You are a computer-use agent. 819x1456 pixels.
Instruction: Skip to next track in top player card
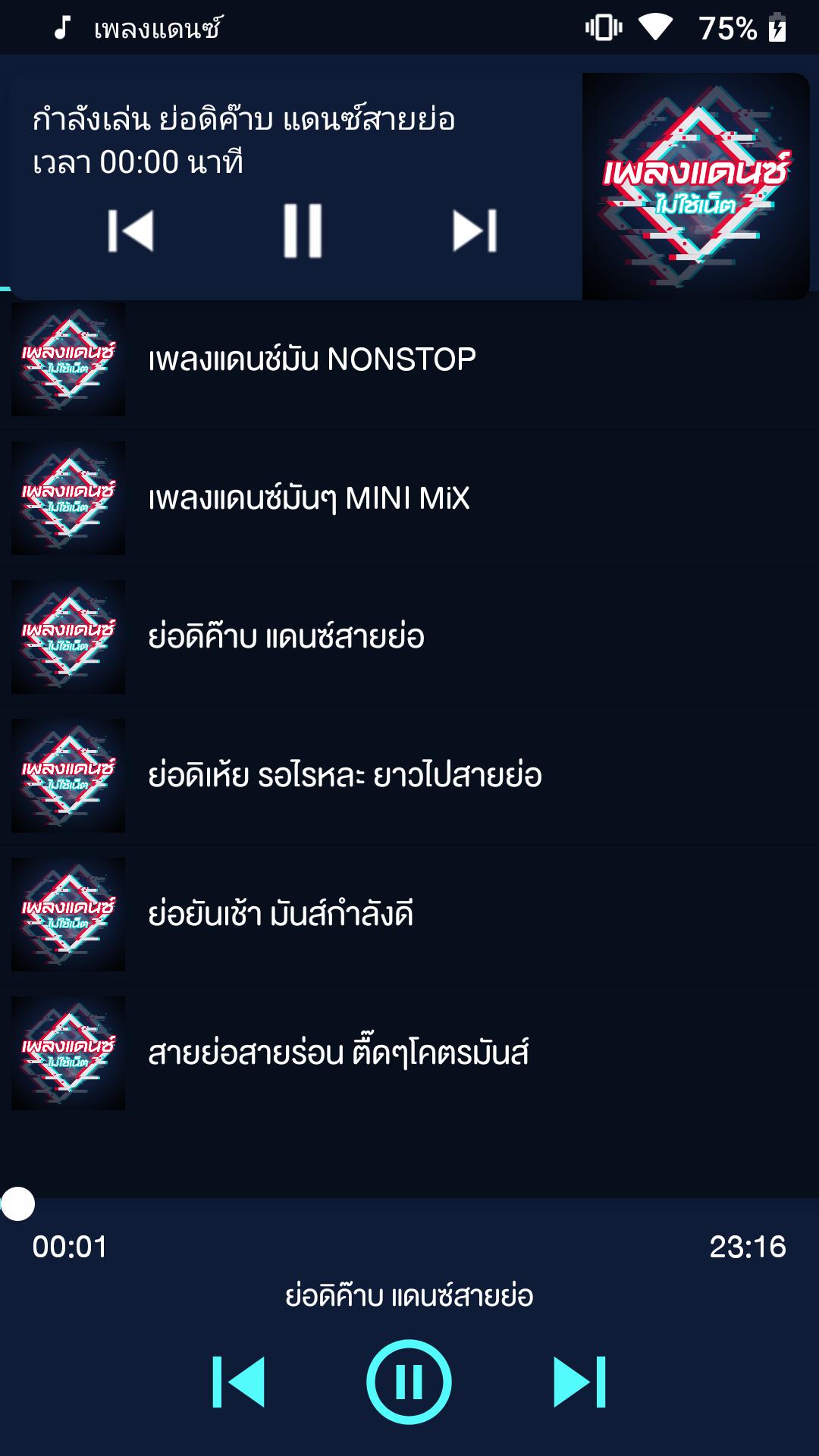(x=475, y=231)
